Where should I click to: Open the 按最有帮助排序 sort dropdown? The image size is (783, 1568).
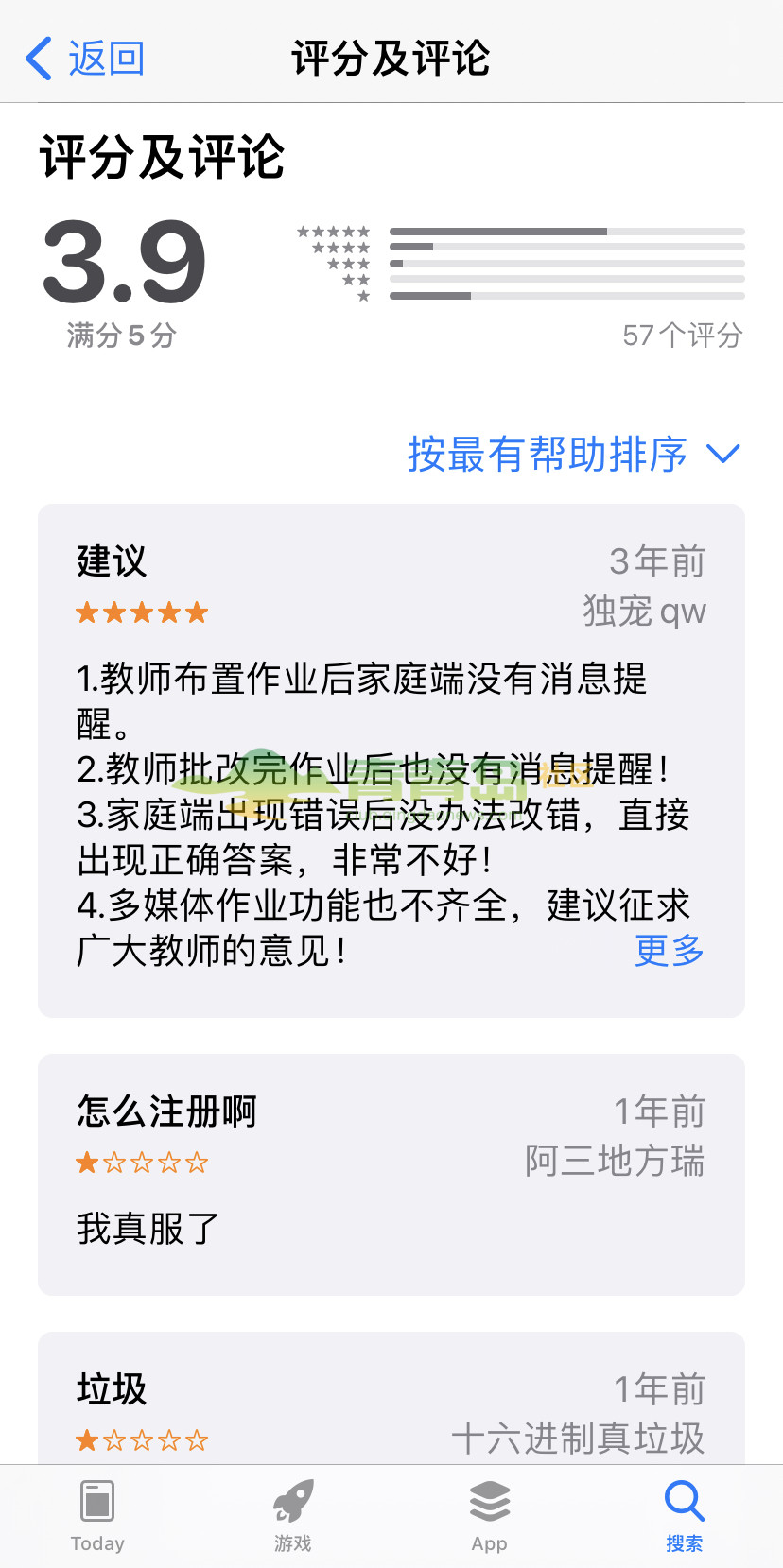click(573, 455)
